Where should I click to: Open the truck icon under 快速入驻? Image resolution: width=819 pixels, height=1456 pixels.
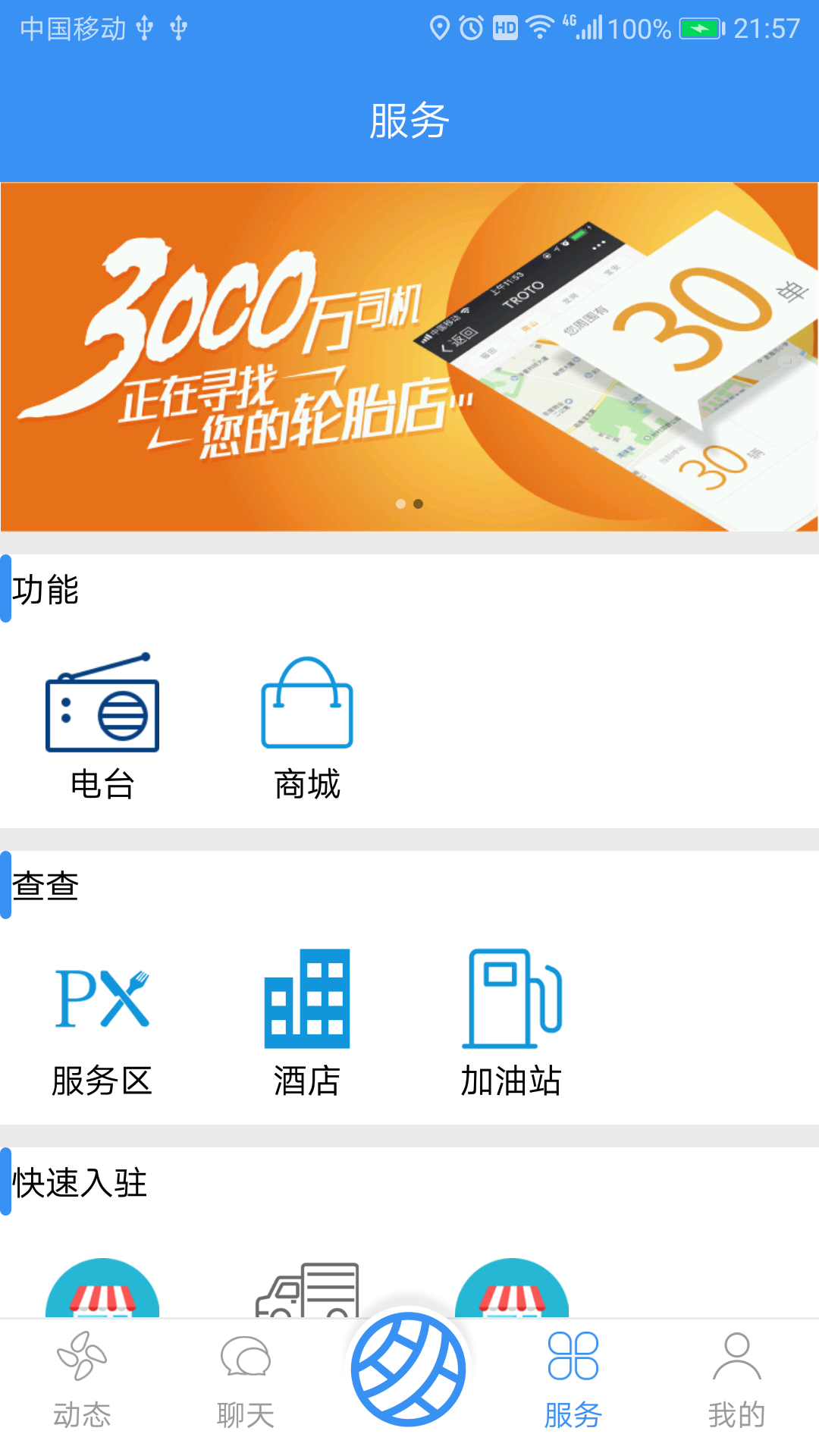pos(307,1289)
